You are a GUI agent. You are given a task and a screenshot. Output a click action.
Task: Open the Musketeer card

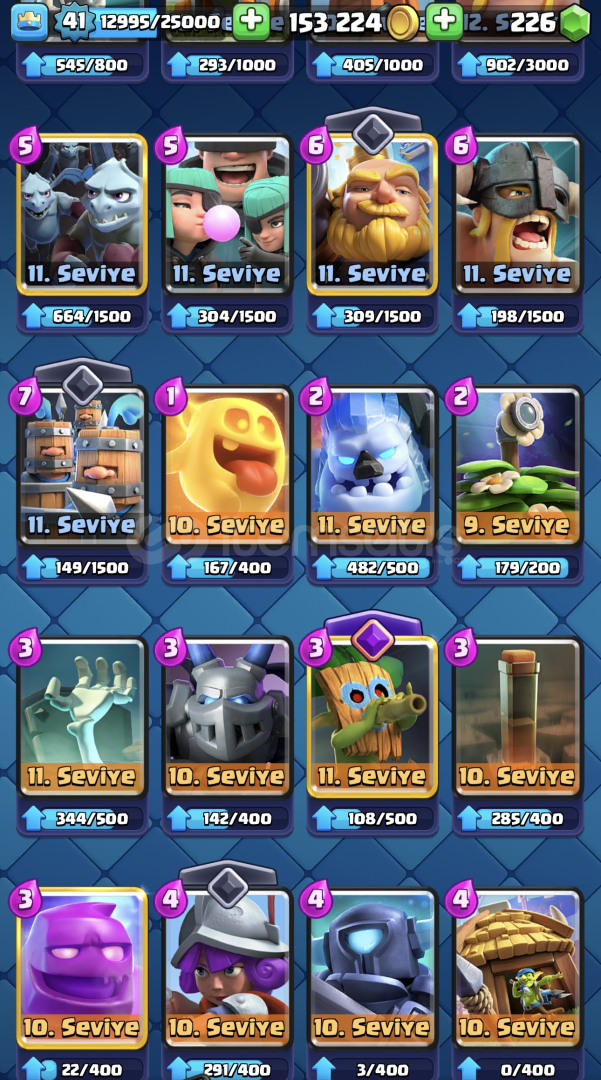pos(227,968)
